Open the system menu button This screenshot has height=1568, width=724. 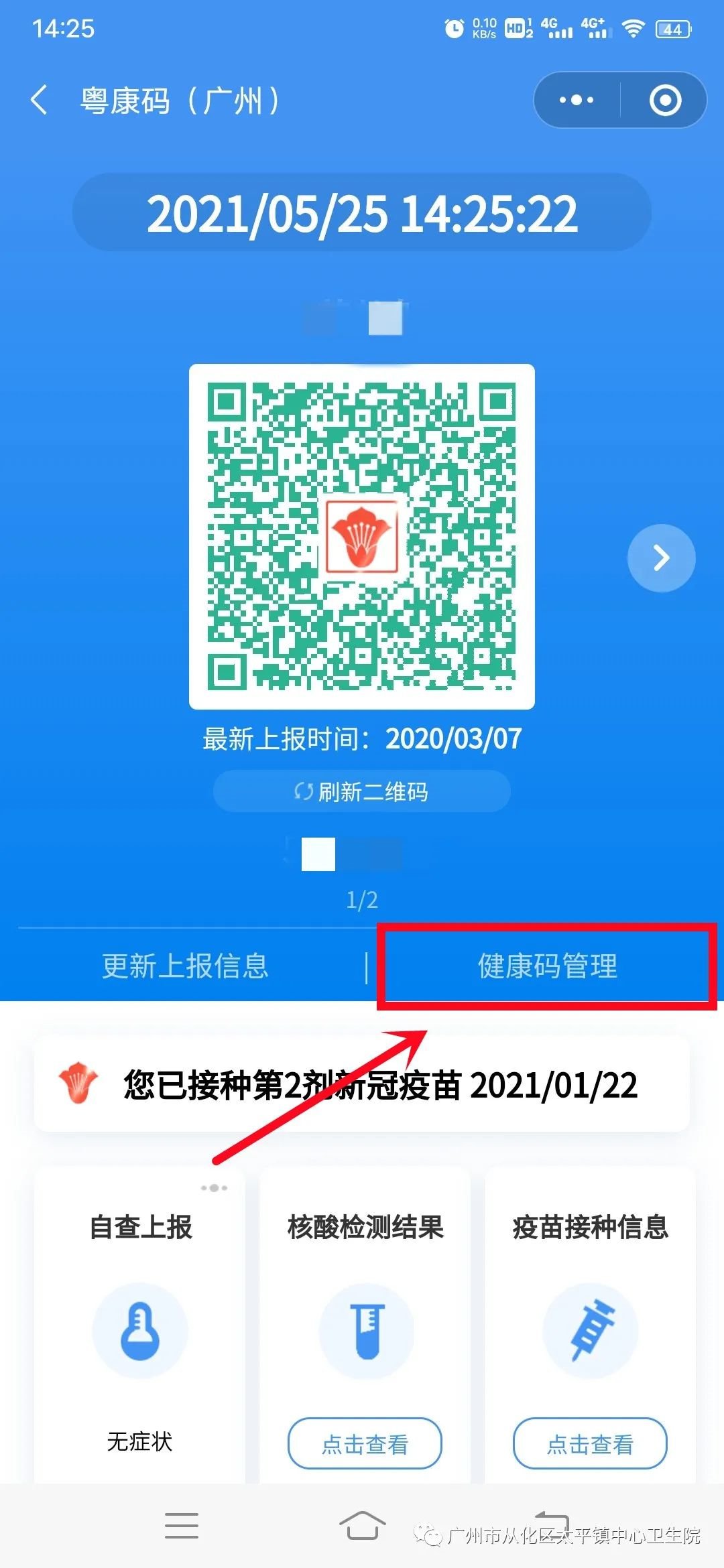coord(182,1526)
